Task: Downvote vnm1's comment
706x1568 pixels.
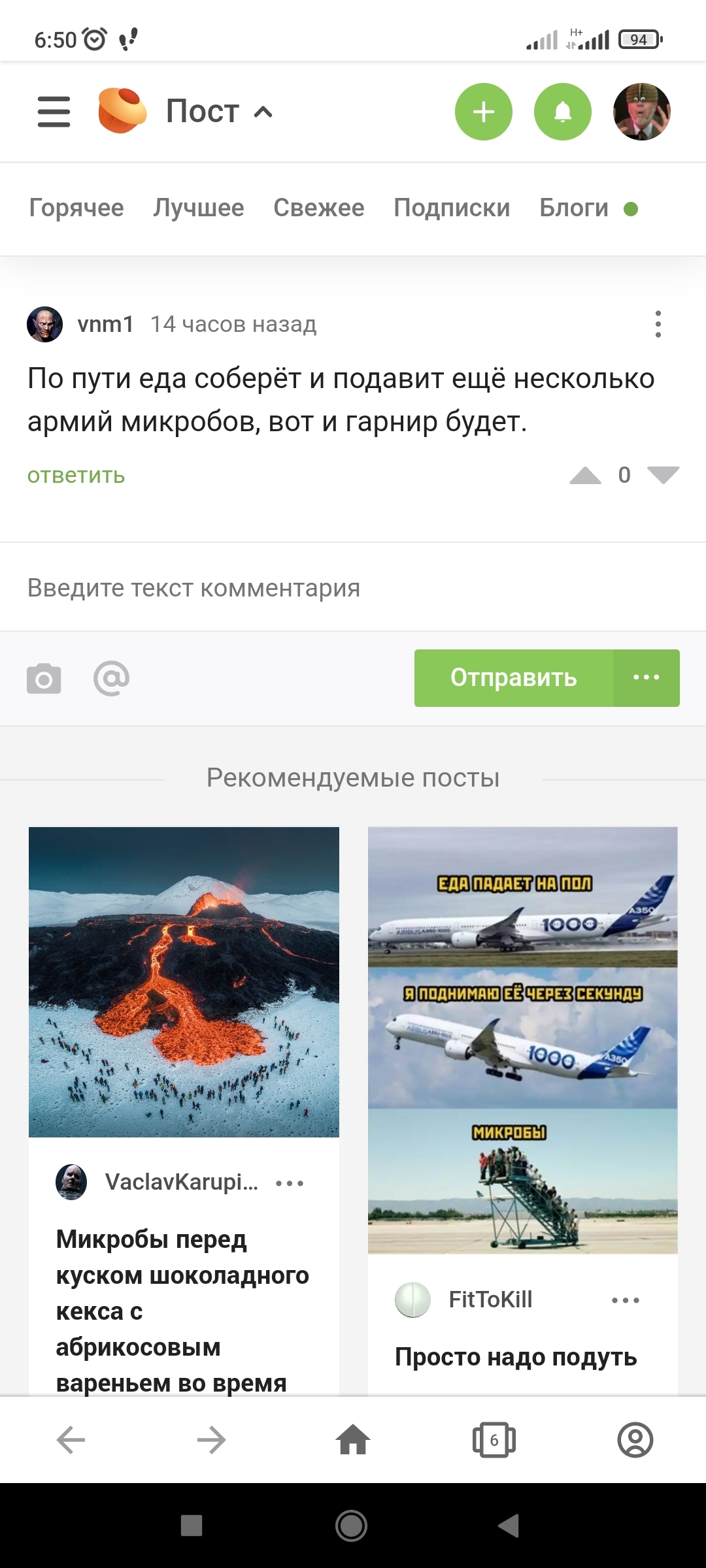Action: coord(663,475)
